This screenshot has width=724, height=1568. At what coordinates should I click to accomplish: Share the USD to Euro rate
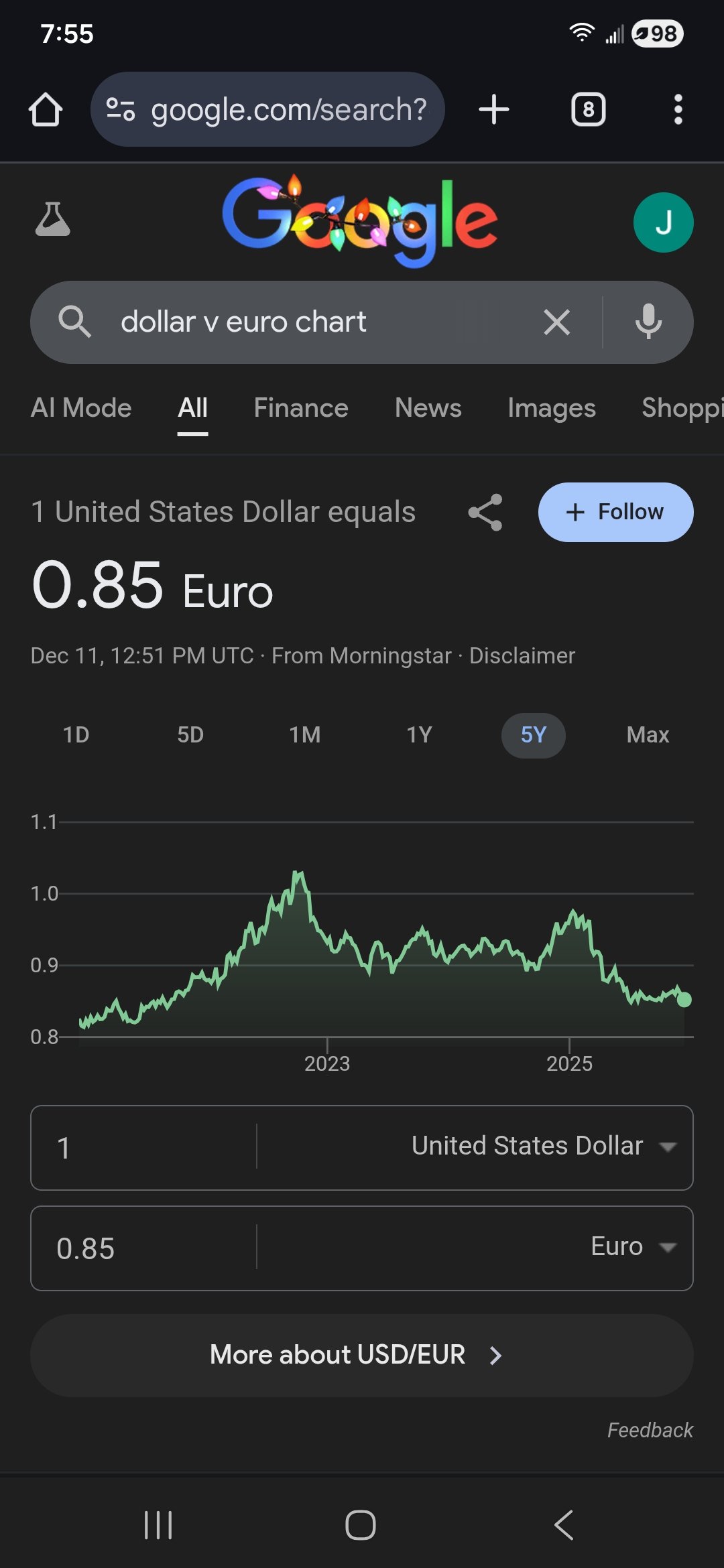tap(485, 513)
